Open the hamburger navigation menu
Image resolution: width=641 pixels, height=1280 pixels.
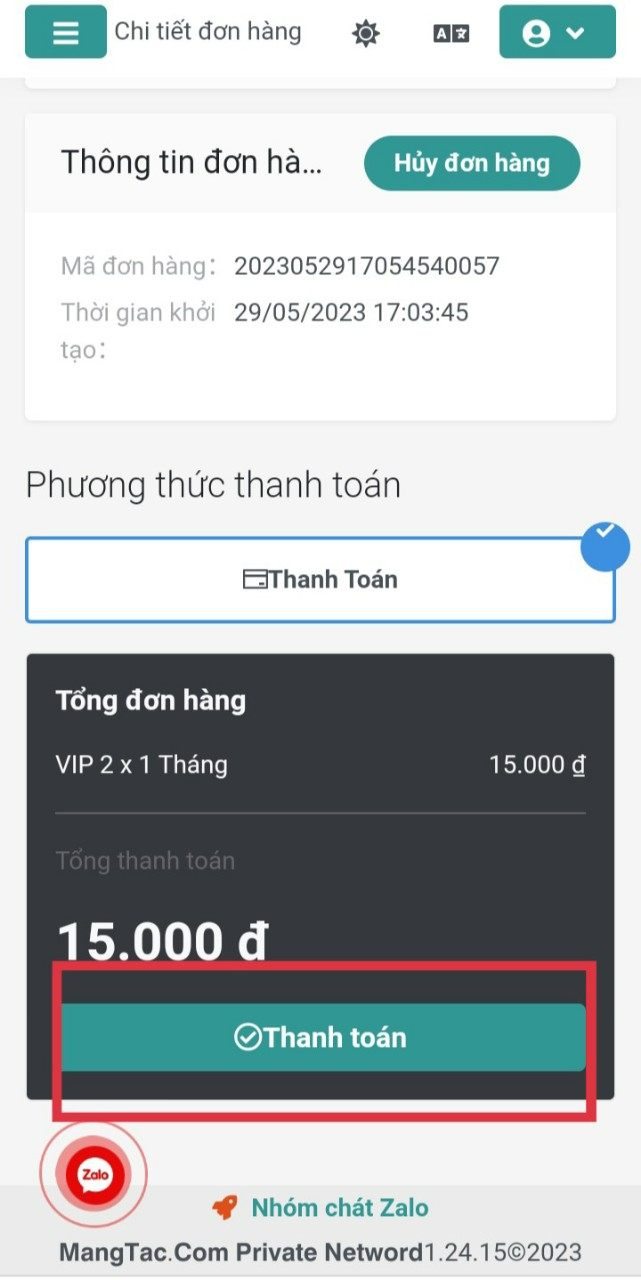(x=65, y=32)
